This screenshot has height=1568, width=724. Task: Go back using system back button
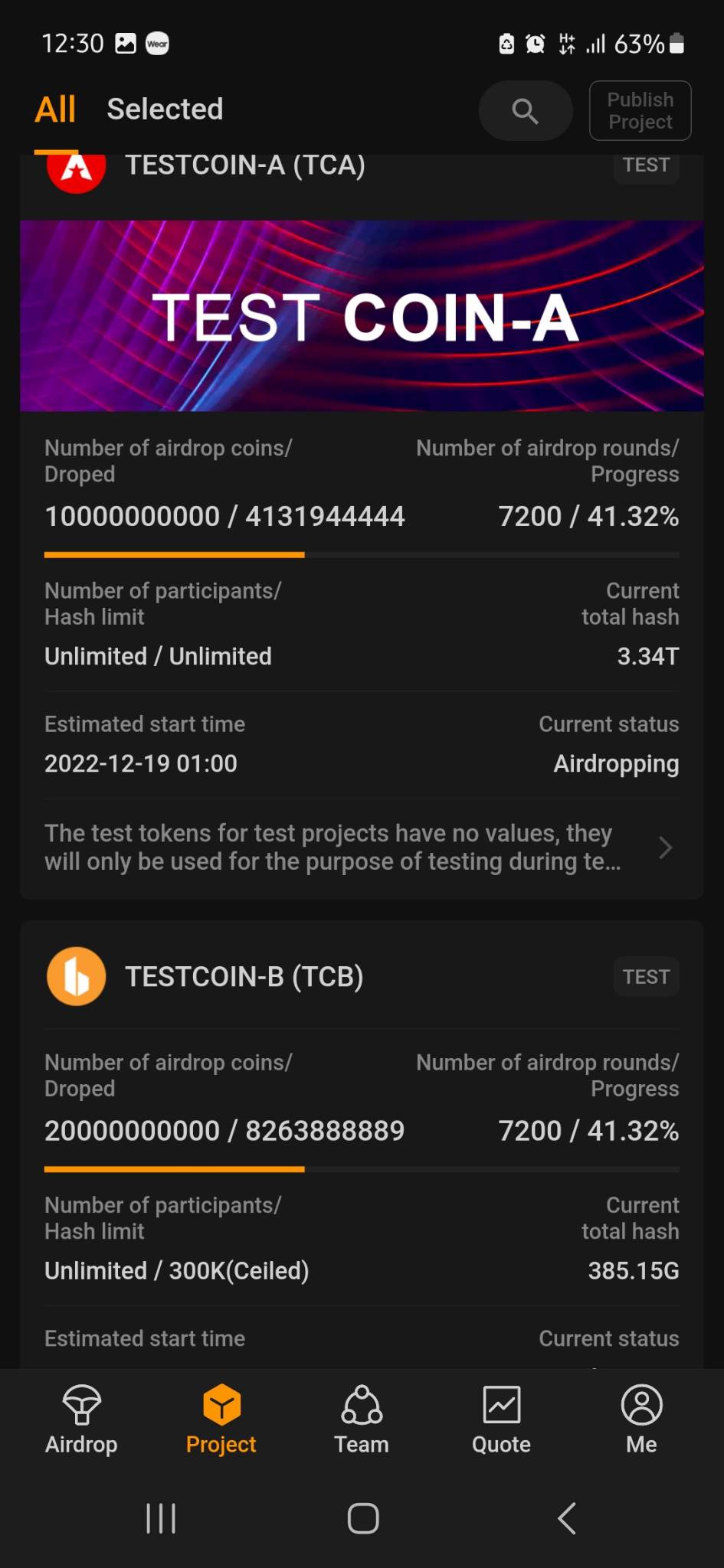point(567,1518)
